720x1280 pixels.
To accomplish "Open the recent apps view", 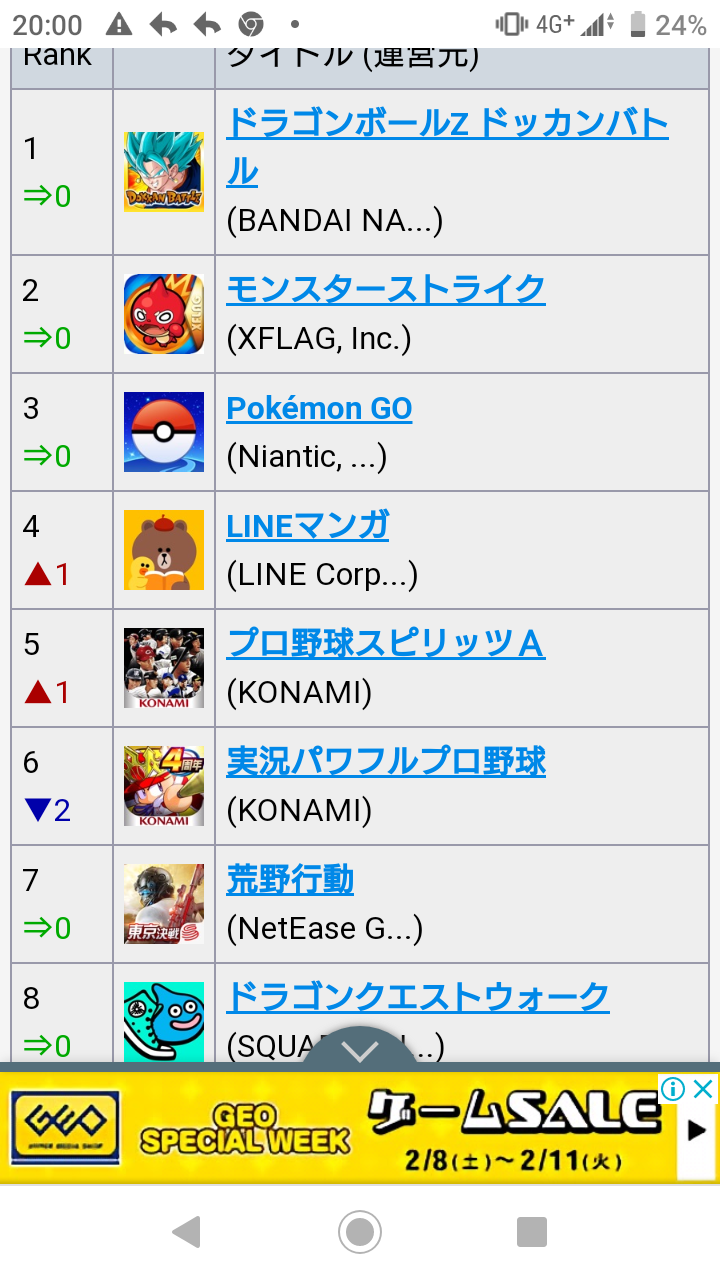I will point(532,1231).
